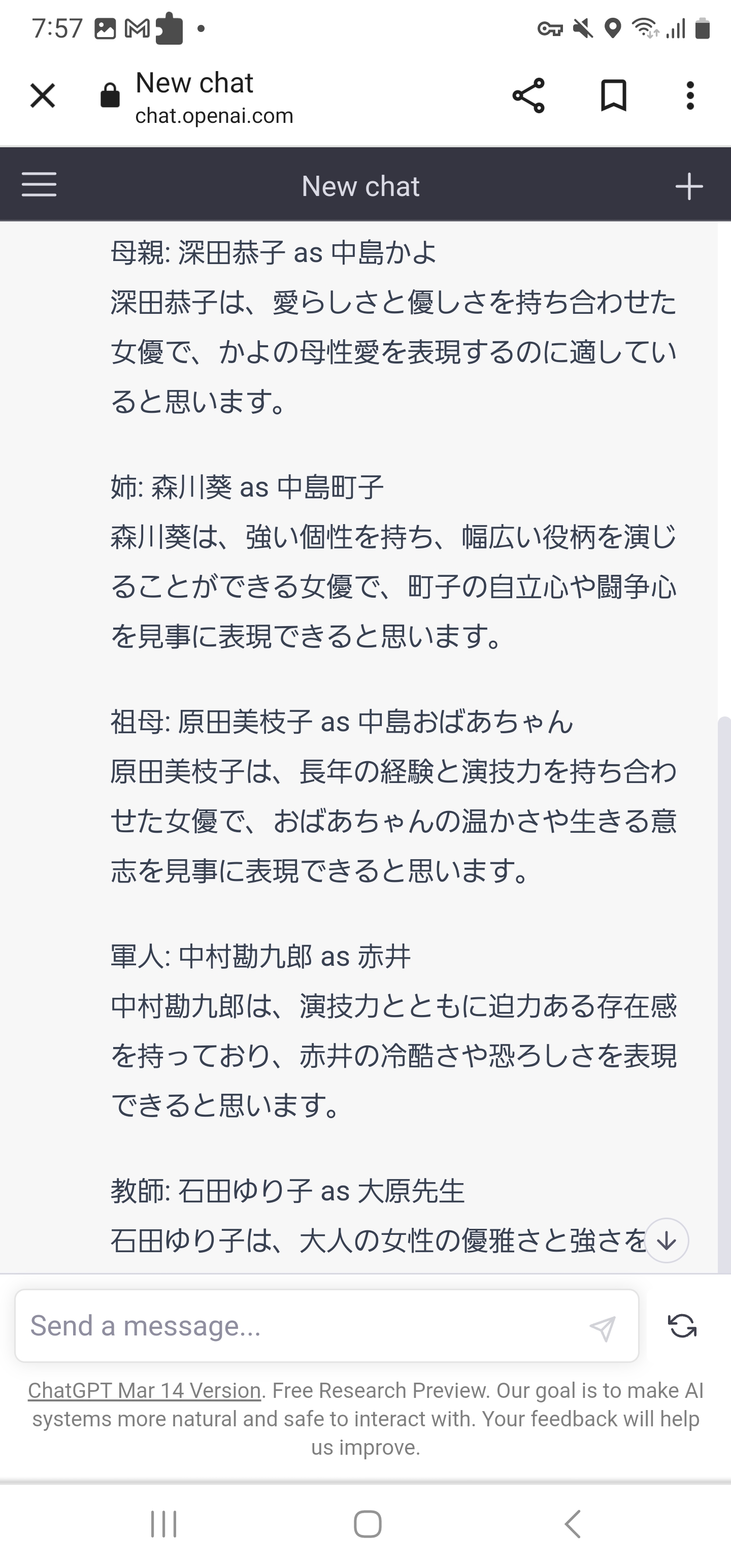Bookmark the current page

click(x=614, y=95)
